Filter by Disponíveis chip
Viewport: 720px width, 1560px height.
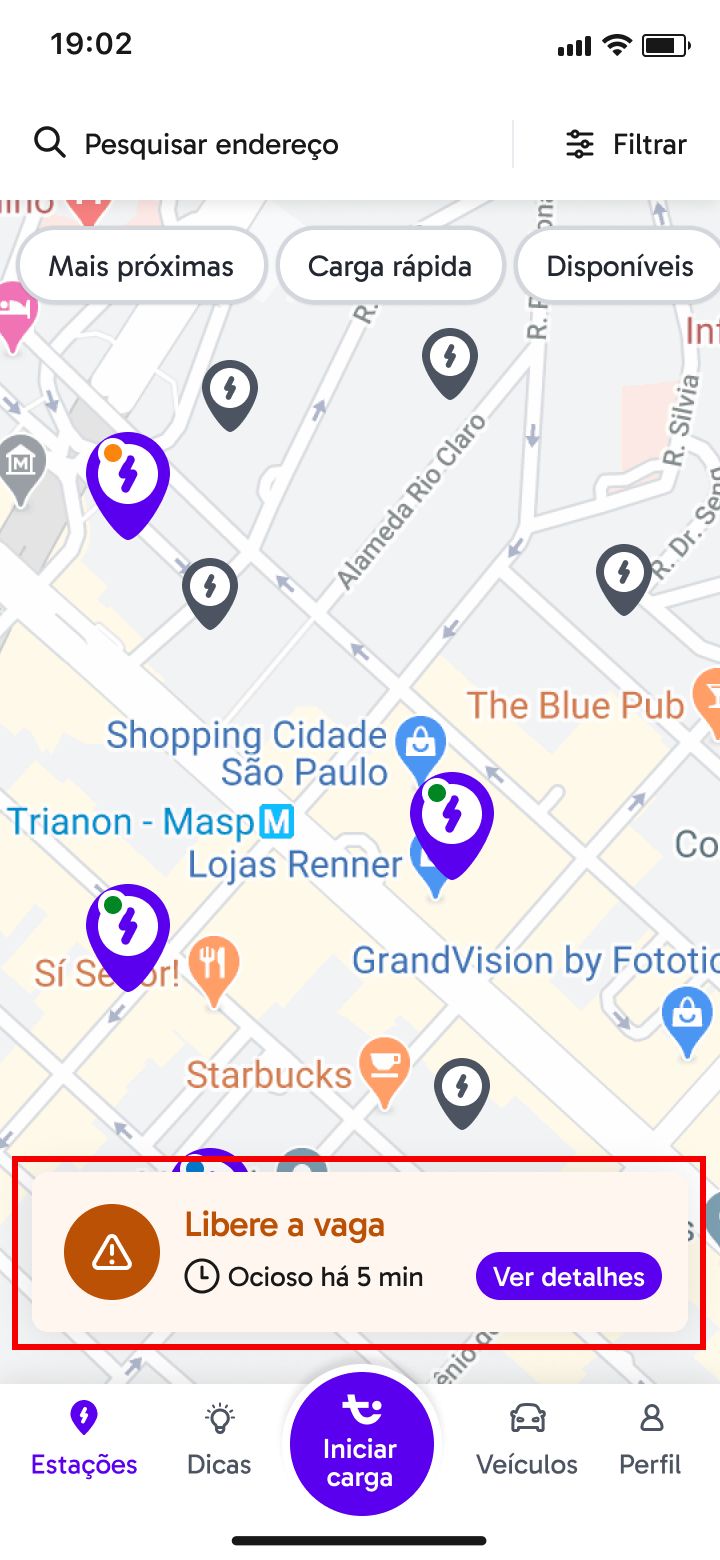619,266
